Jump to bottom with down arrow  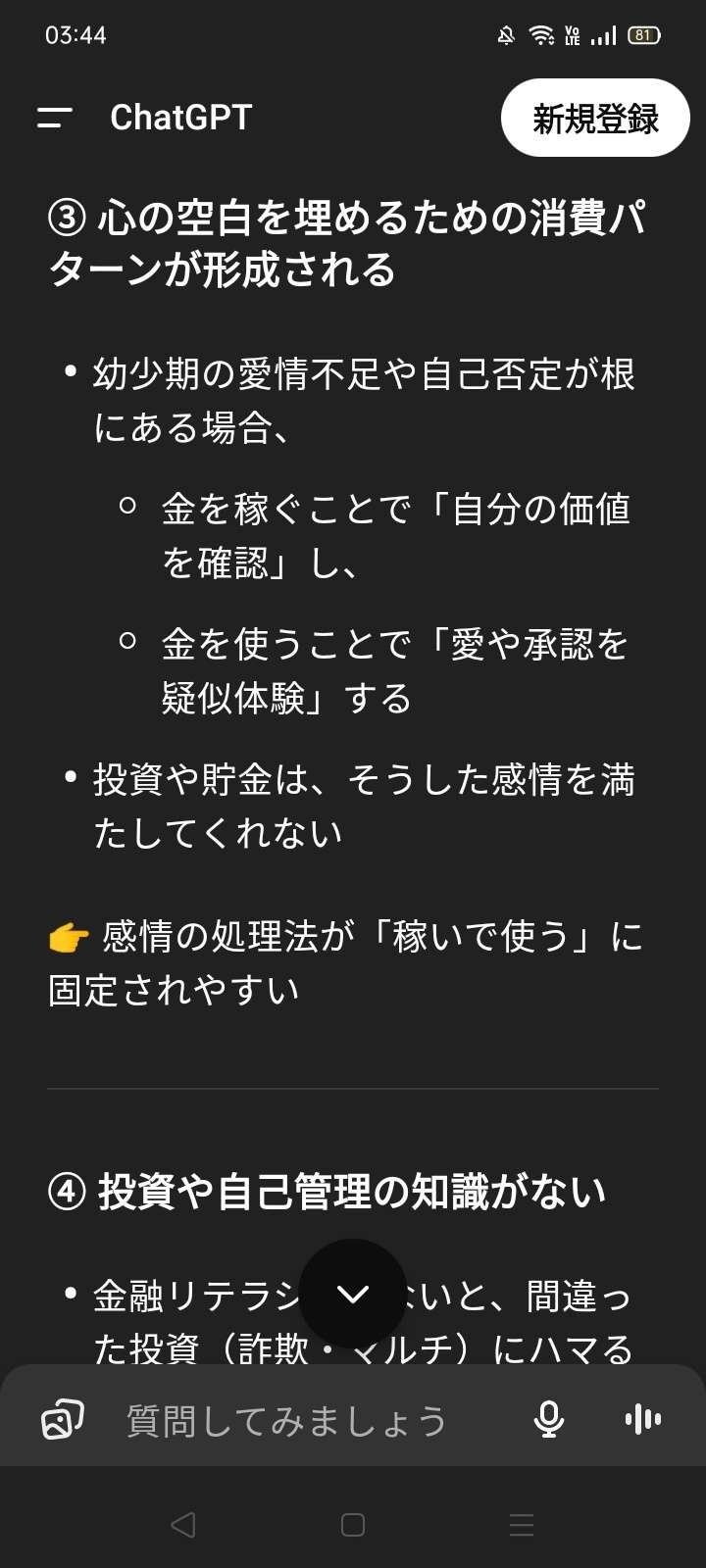[352, 1294]
